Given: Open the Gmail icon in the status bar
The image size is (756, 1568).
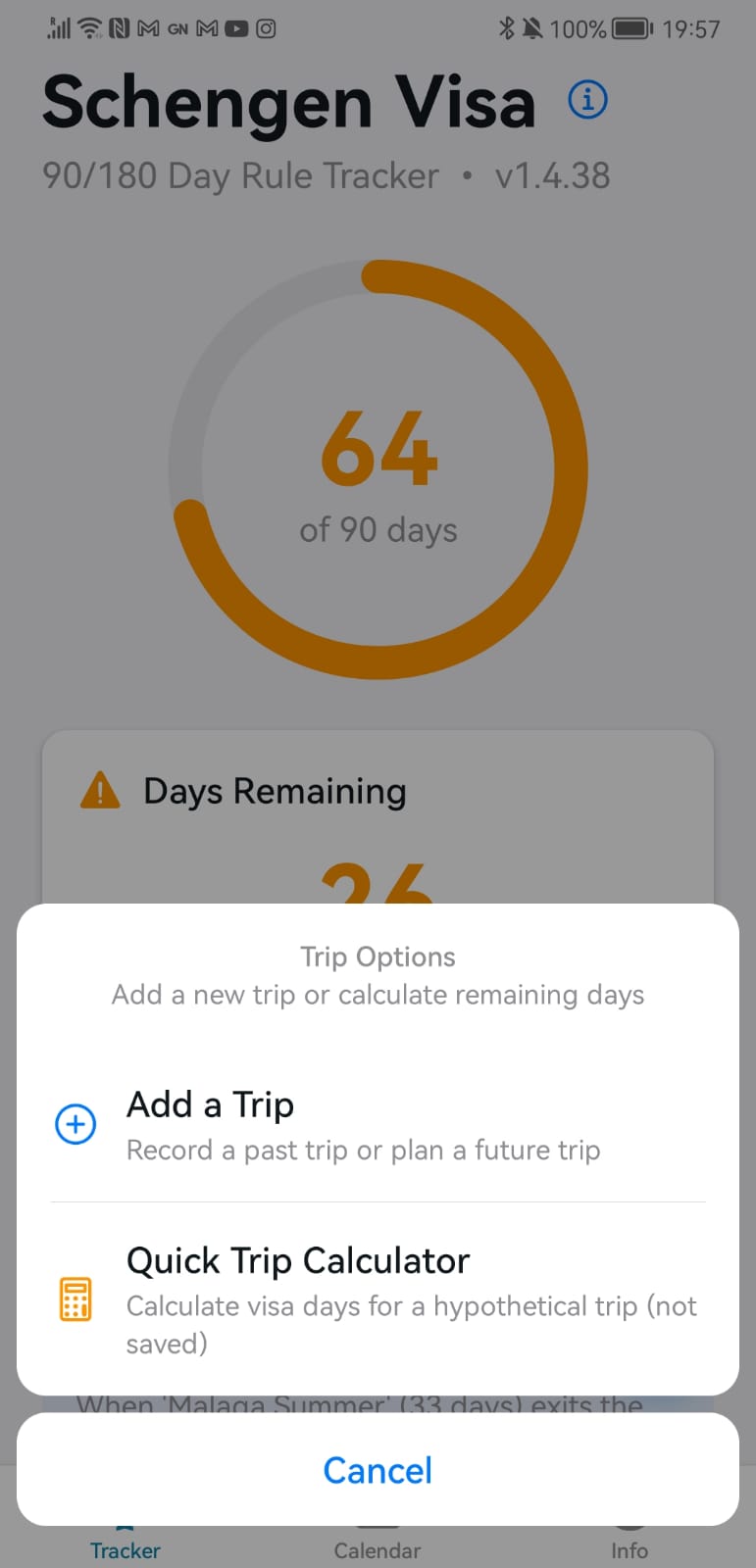Looking at the screenshot, I should pyautogui.click(x=147, y=28).
